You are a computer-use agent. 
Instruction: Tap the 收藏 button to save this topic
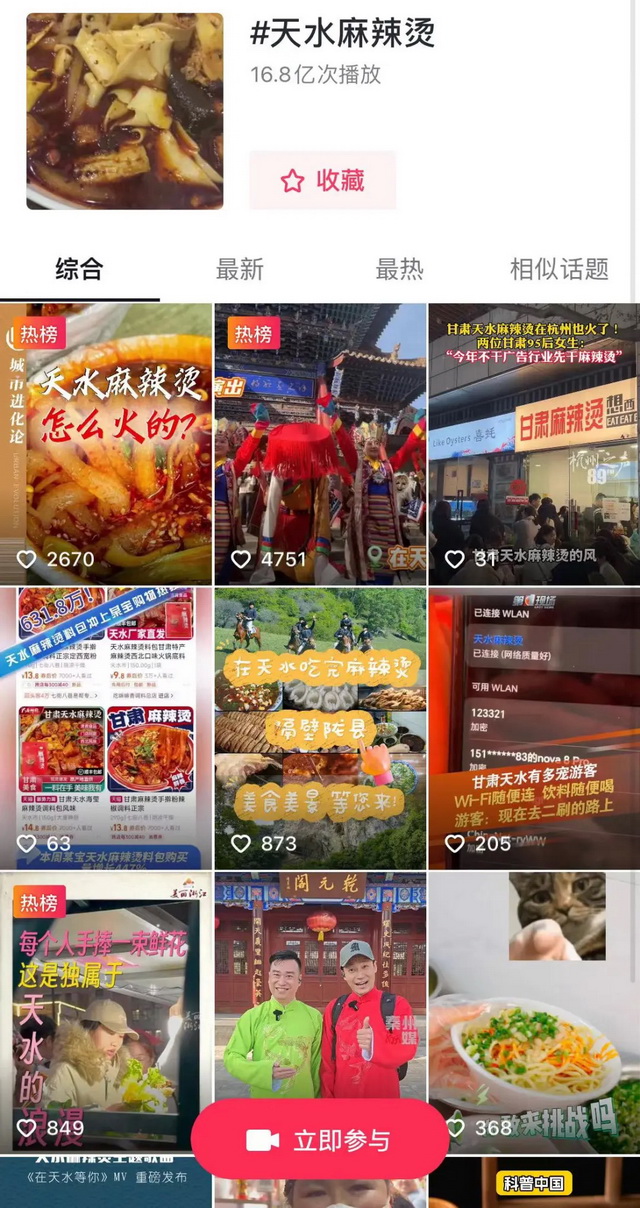click(322, 181)
